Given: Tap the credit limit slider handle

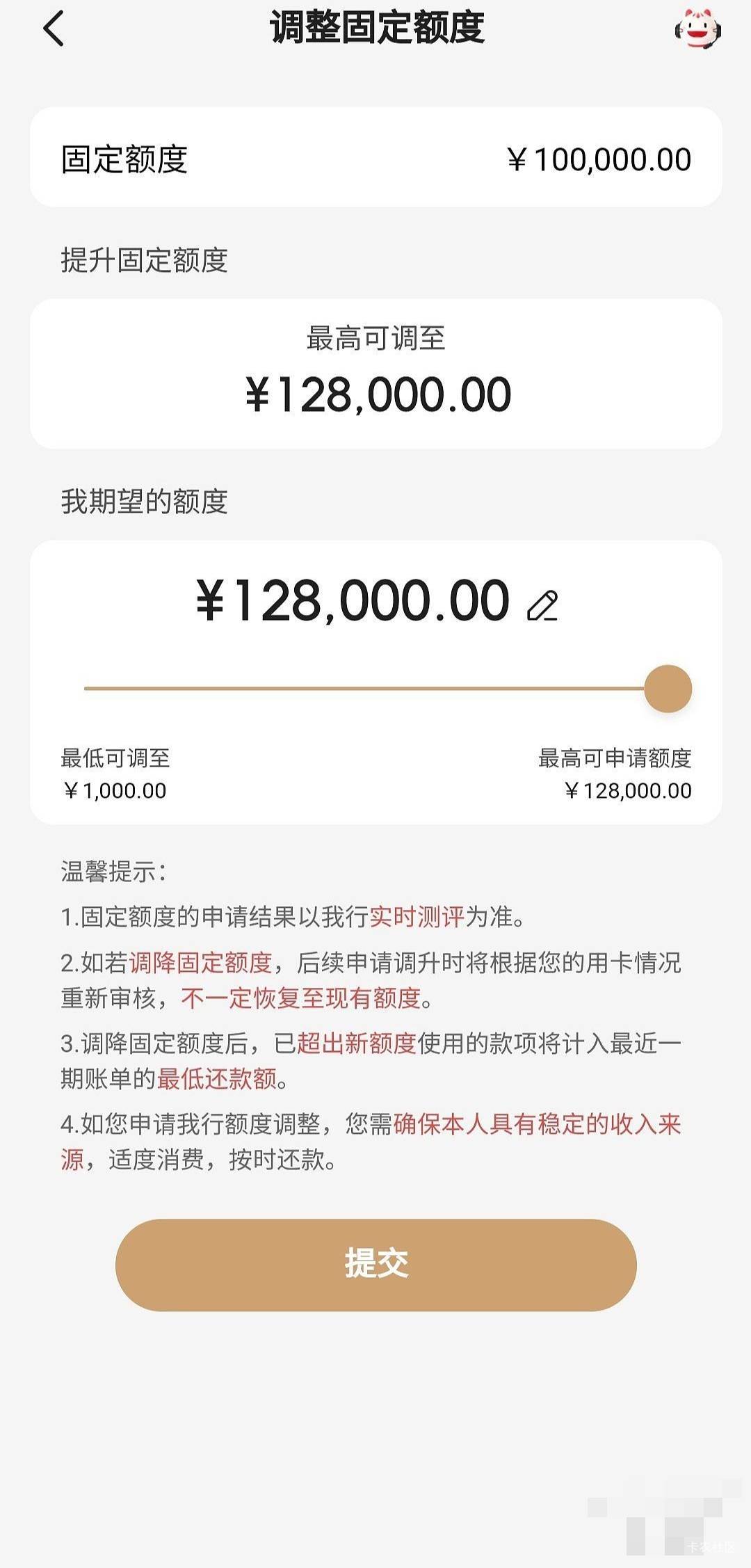Looking at the screenshot, I should 668,689.
